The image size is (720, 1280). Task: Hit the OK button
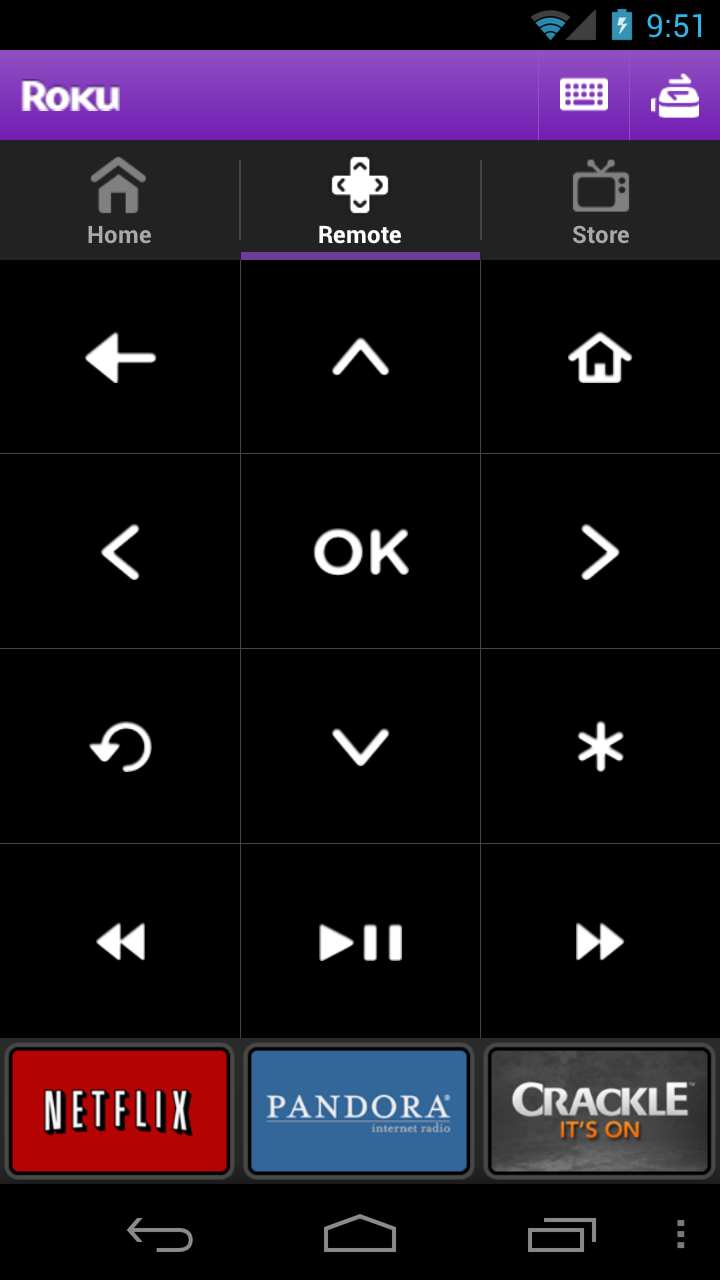tap(360, 552)
